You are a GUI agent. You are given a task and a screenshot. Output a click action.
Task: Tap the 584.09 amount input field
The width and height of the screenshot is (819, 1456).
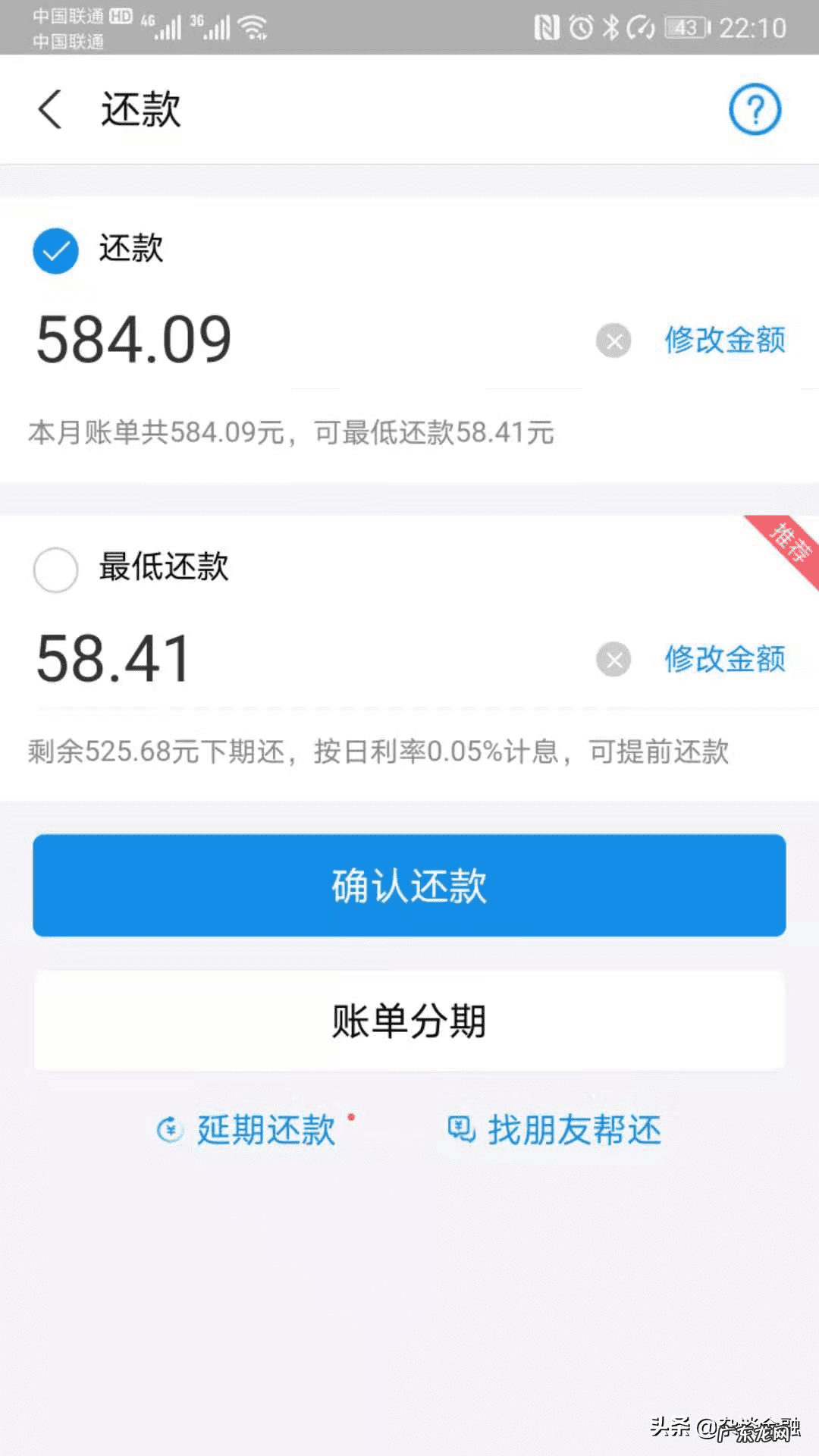(134, 339)
